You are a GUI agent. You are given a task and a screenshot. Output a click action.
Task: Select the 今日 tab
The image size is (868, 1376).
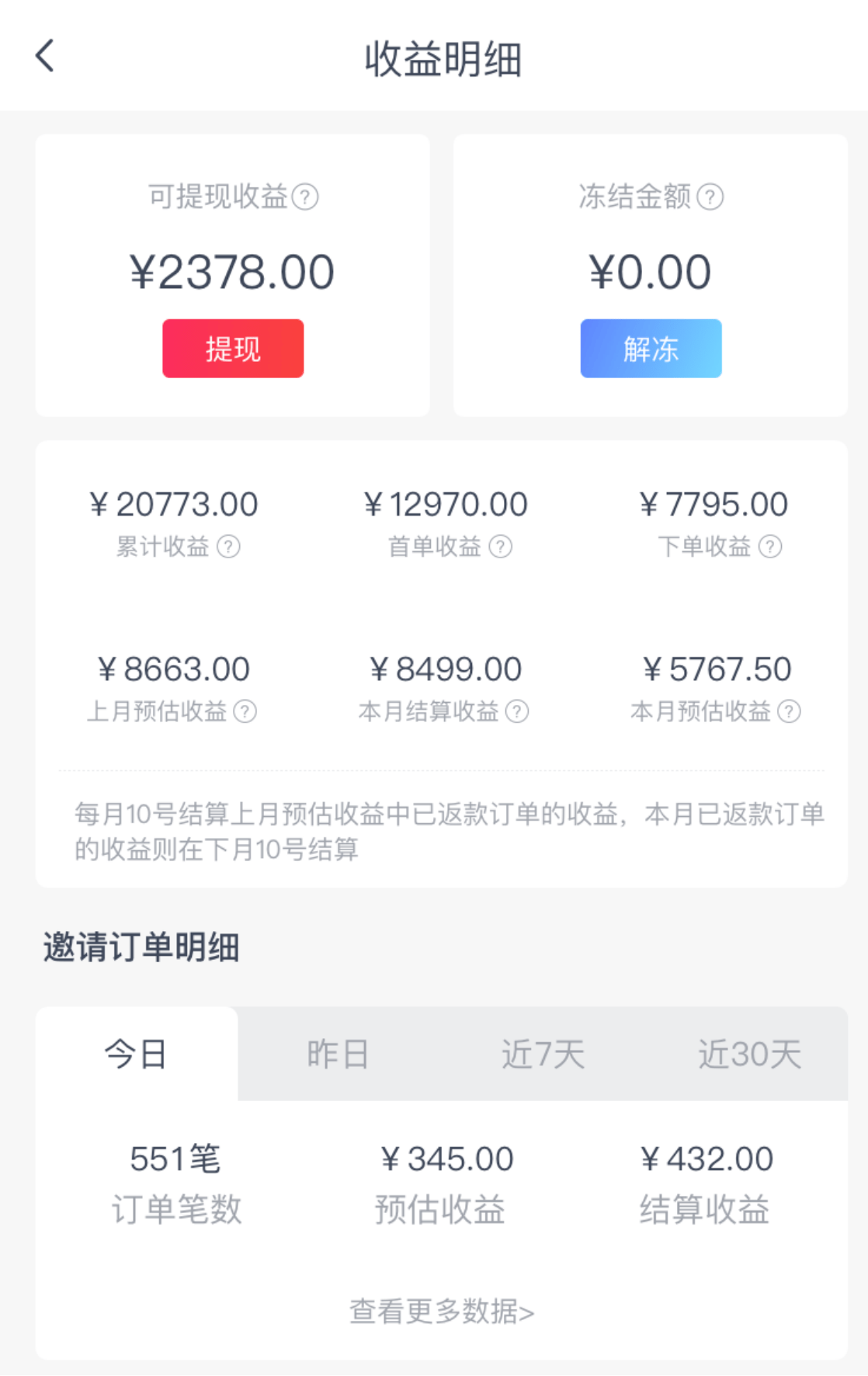[x=137, y=1055]
